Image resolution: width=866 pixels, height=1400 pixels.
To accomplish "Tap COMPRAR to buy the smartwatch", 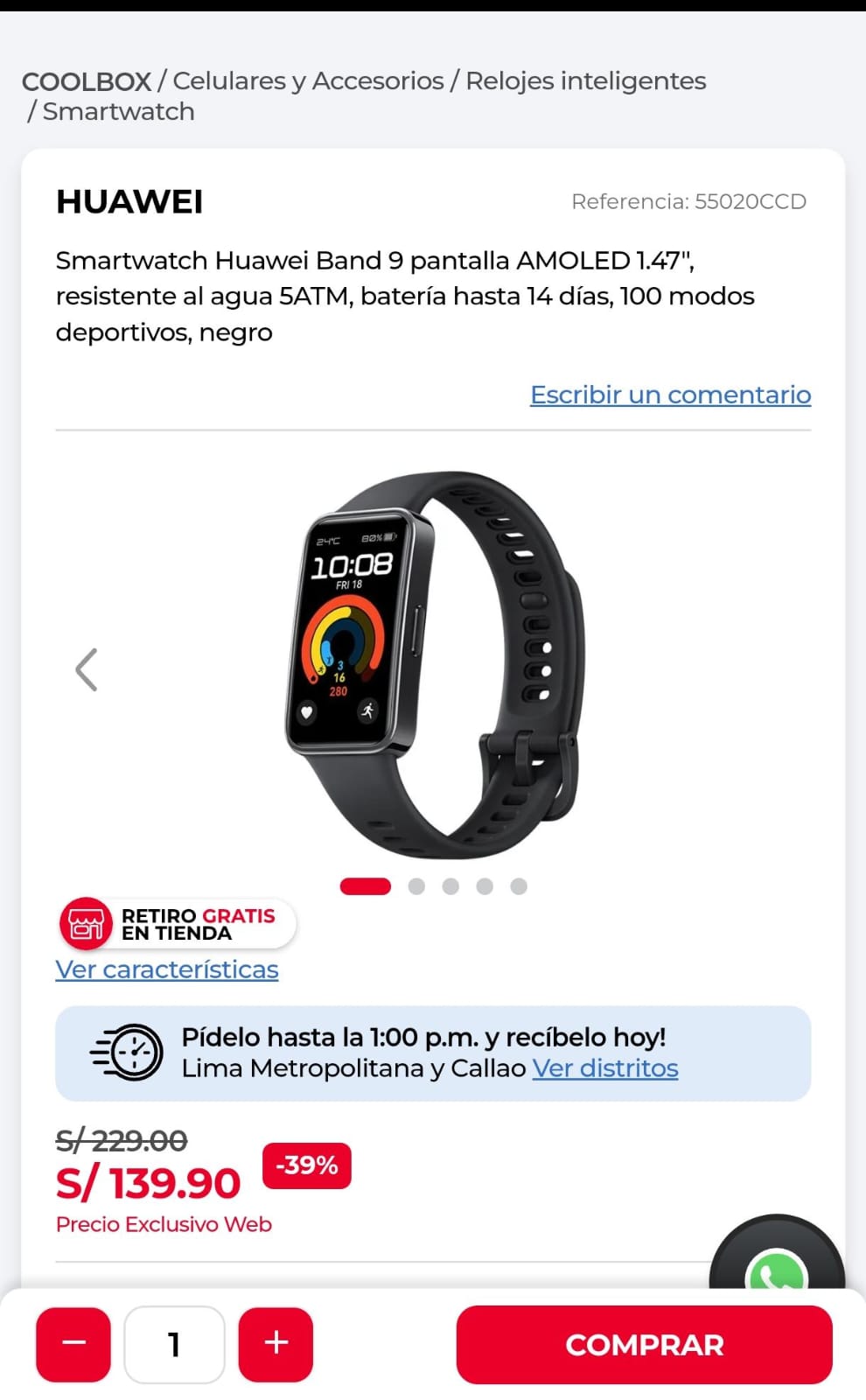I will click(644, 1344).
